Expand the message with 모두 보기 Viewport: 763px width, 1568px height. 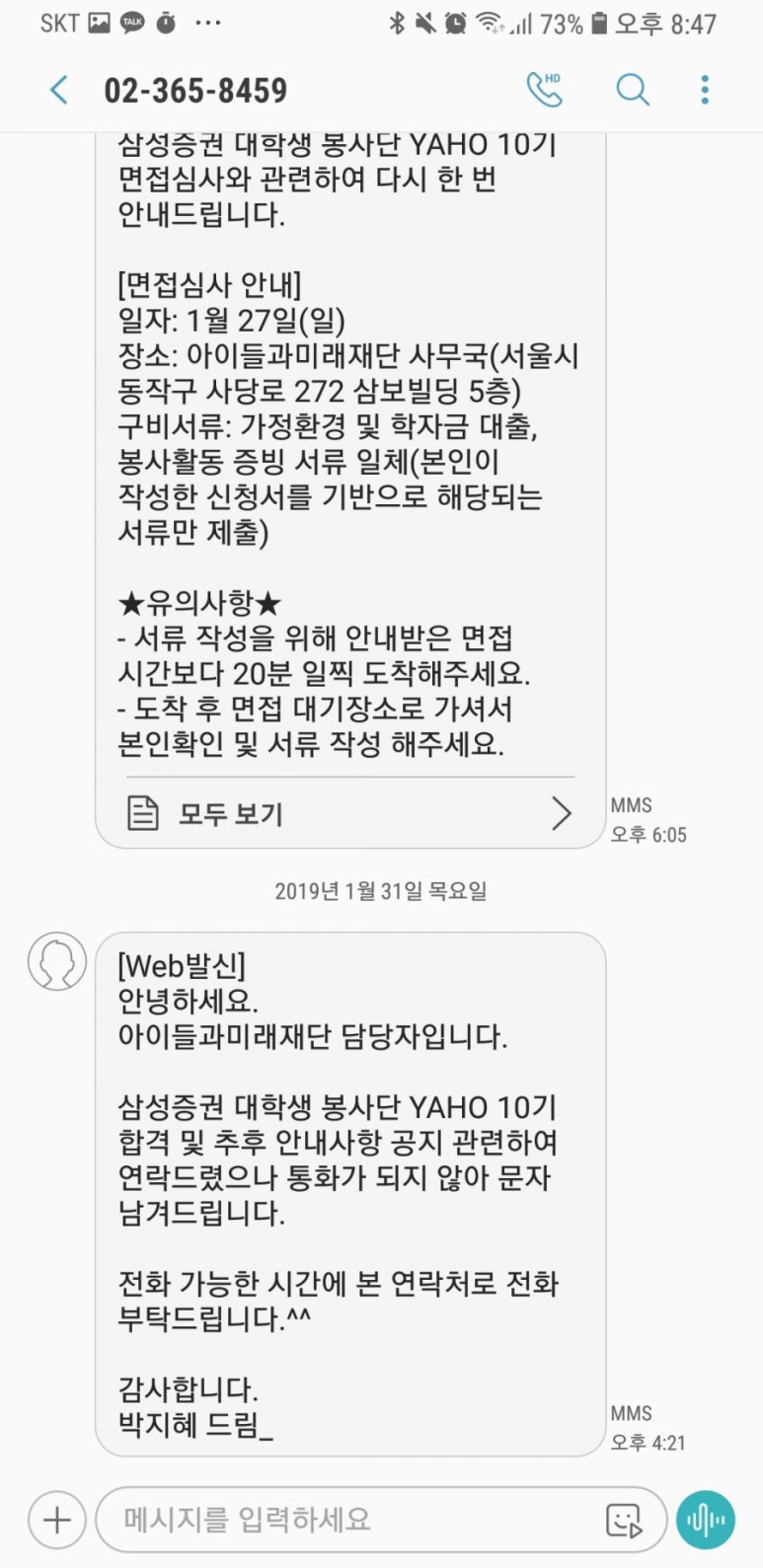[350, 814]
